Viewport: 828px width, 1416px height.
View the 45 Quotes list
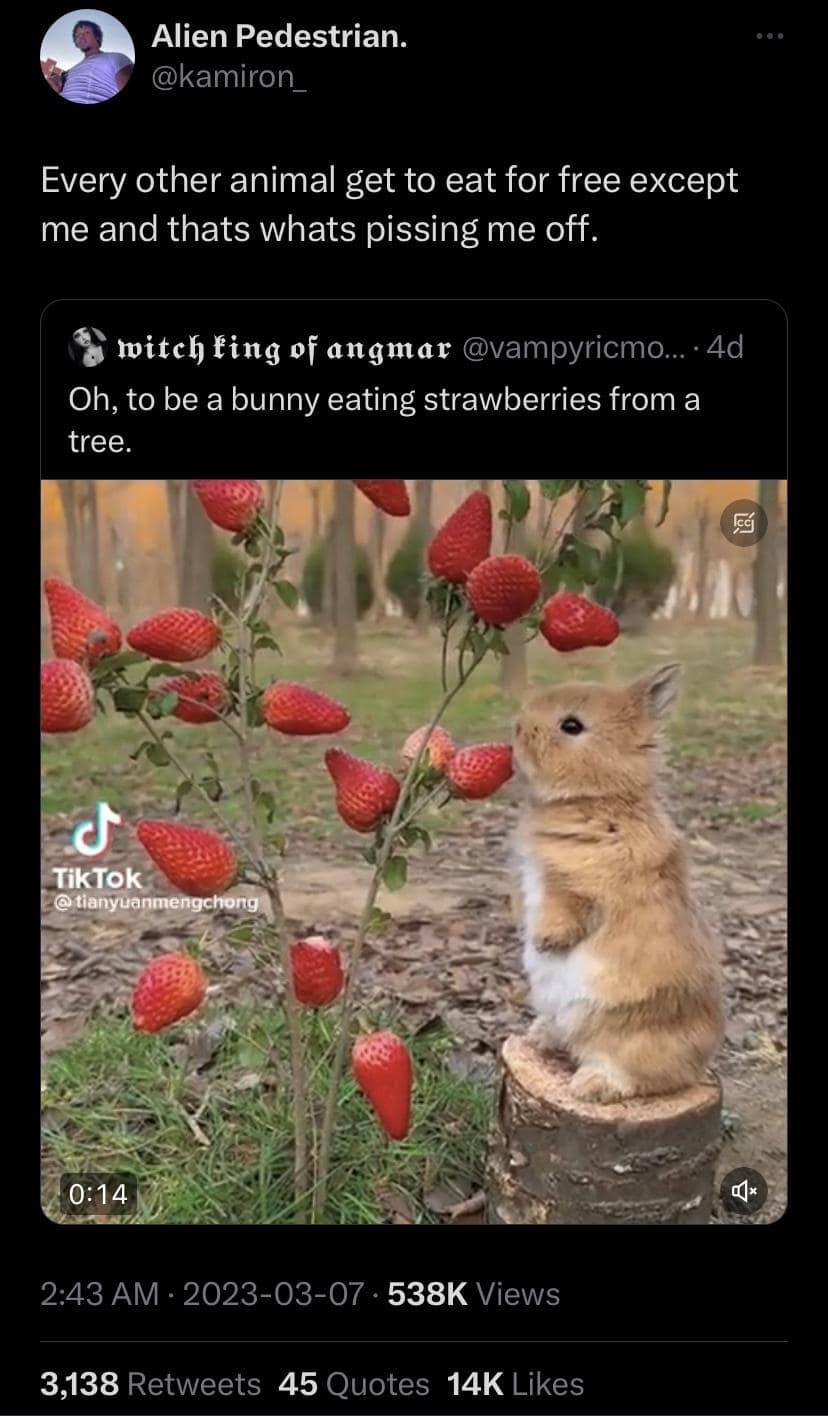[354, 1384]
